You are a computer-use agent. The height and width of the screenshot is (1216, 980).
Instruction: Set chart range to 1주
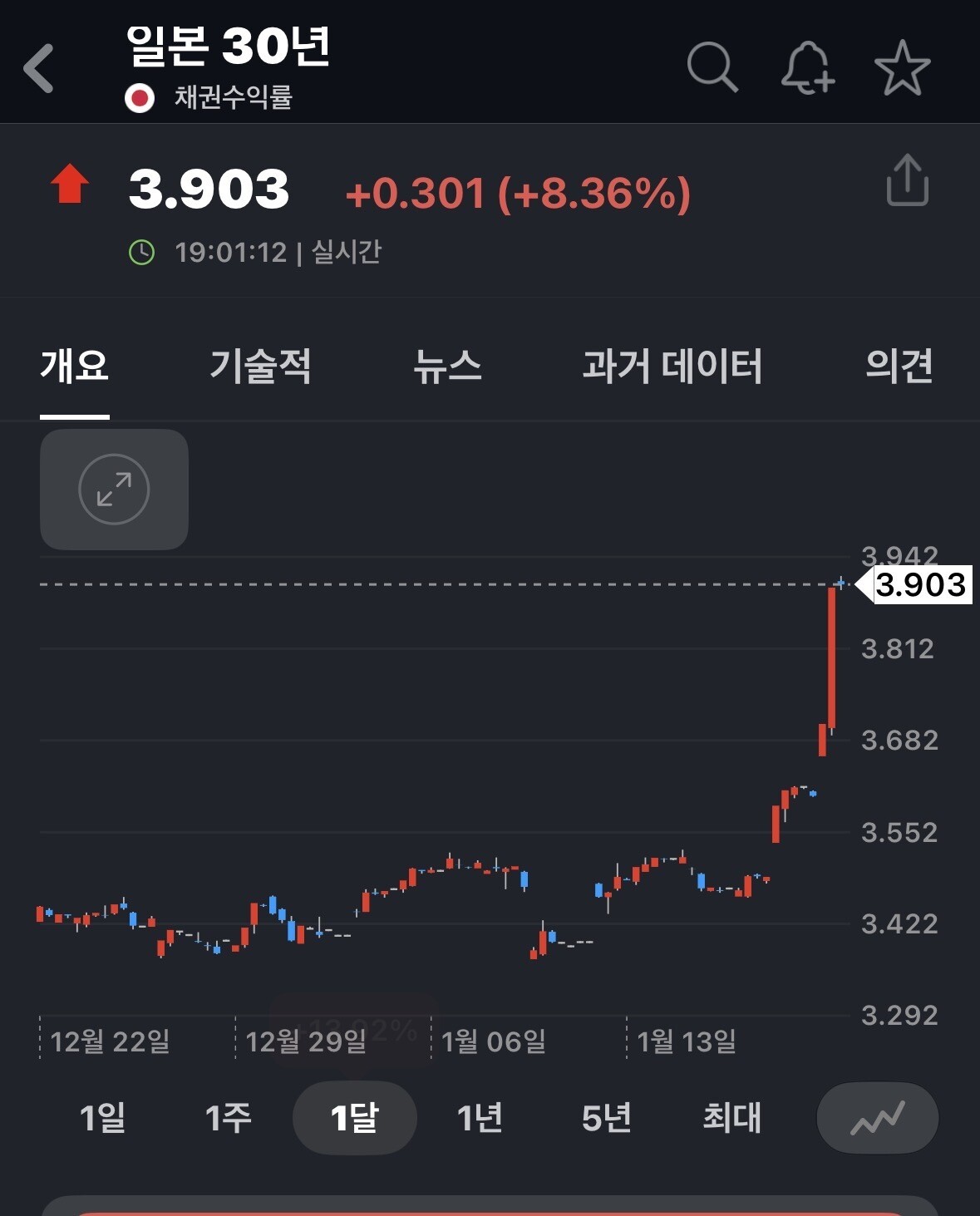[228, 1118]
